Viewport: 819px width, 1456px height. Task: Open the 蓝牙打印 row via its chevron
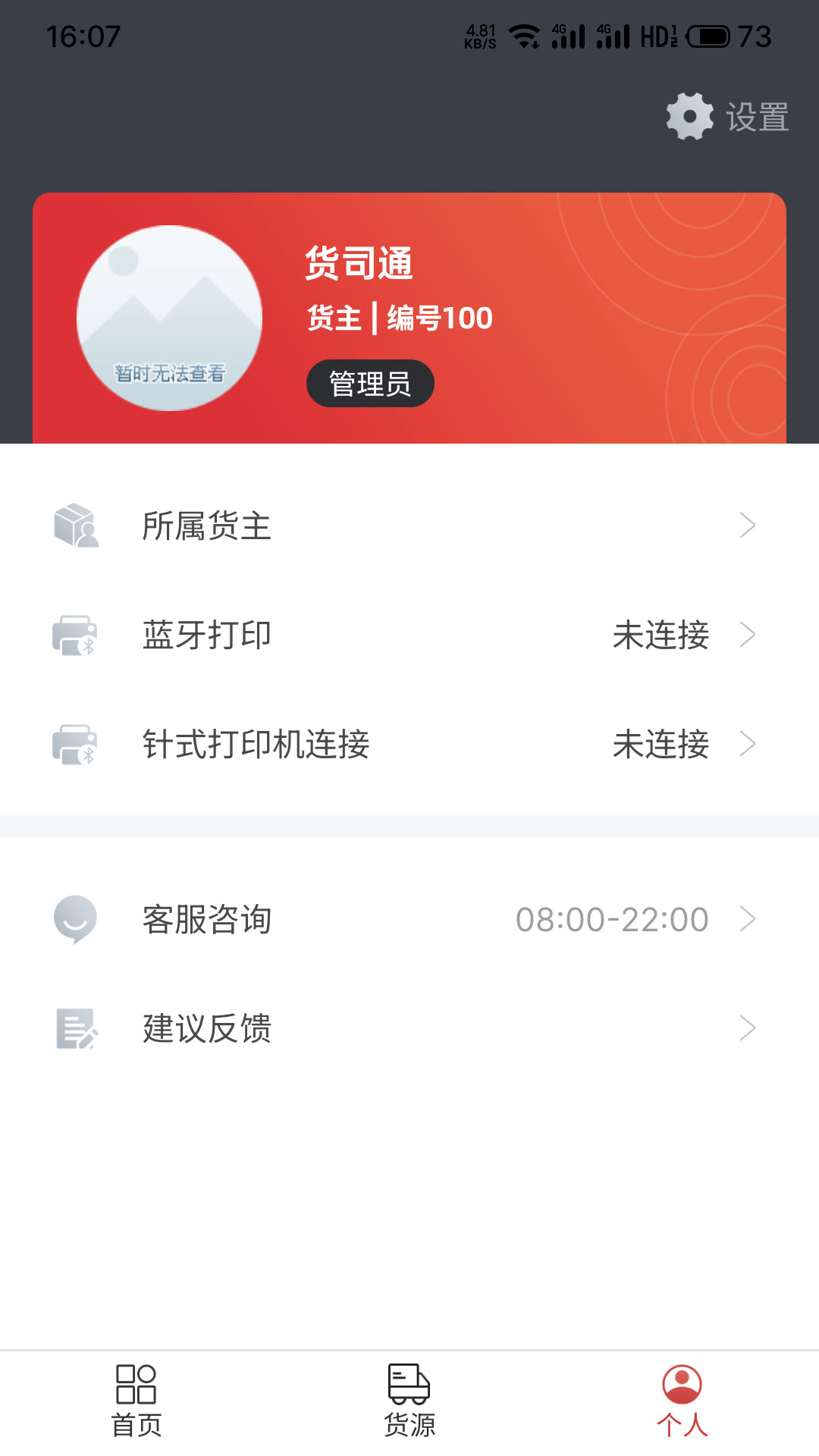pyautogui.click(x=749, y=635)
